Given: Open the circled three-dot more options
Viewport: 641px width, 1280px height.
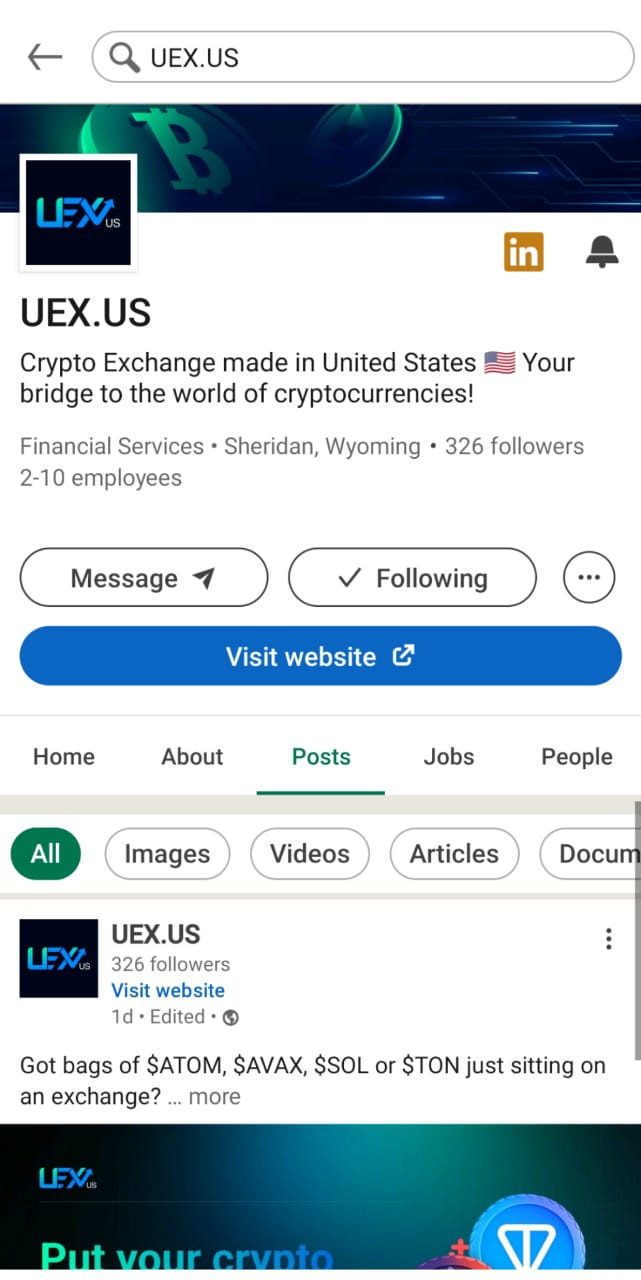Looking at the screenshot, I should point(589,578).
